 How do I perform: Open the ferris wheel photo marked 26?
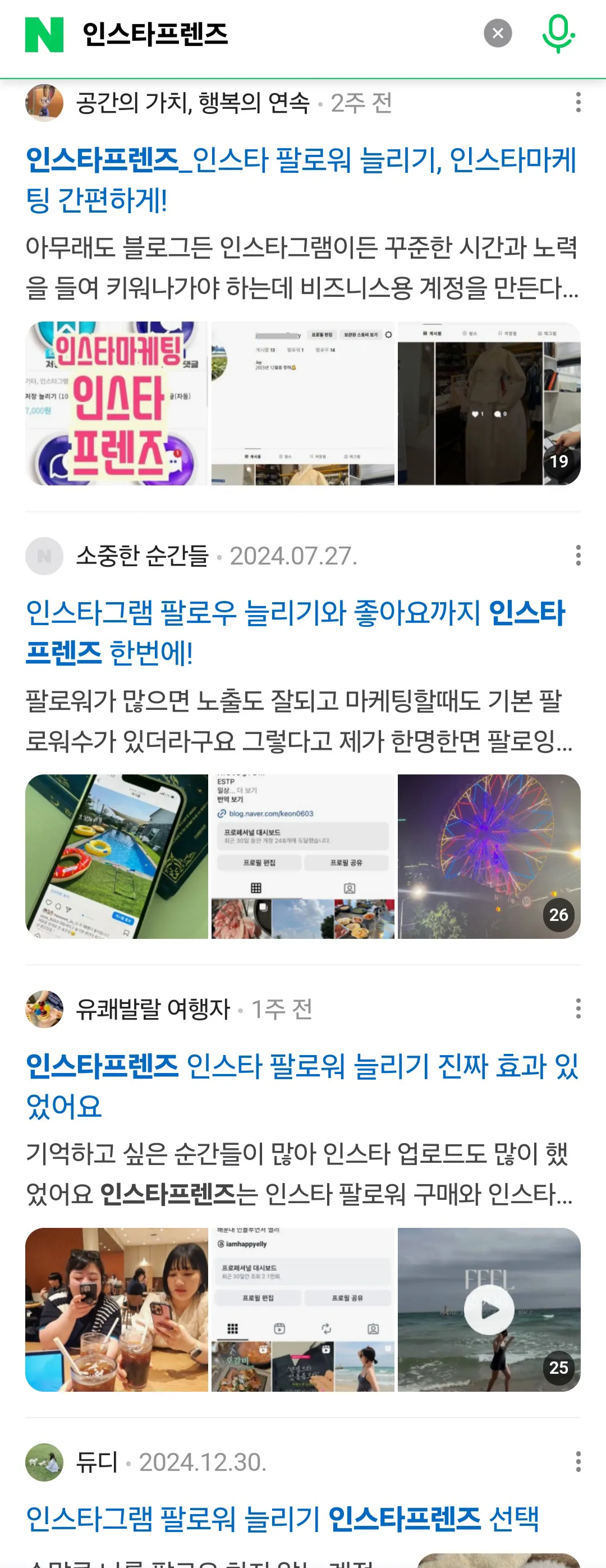pos(489,856)
